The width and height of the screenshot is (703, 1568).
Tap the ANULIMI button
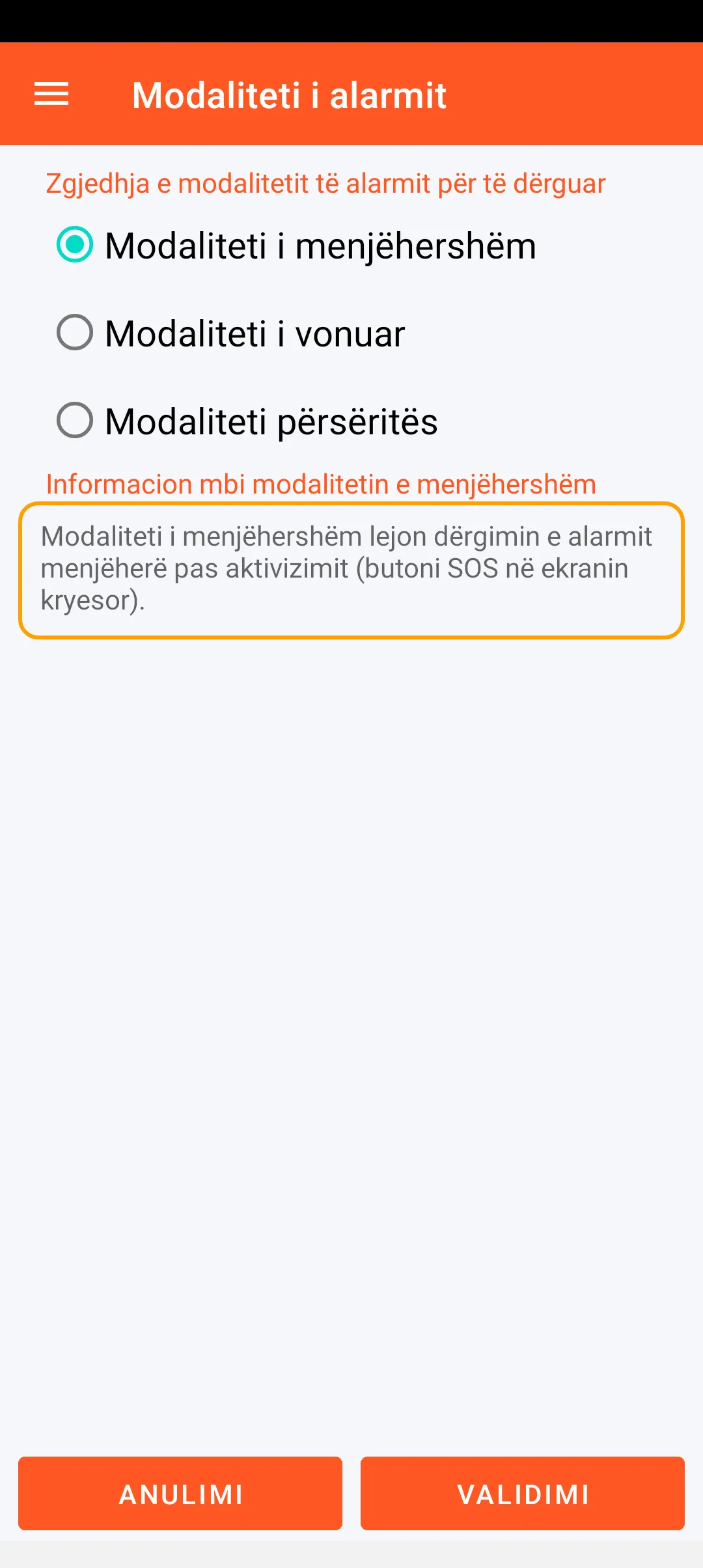[180, 1494]
